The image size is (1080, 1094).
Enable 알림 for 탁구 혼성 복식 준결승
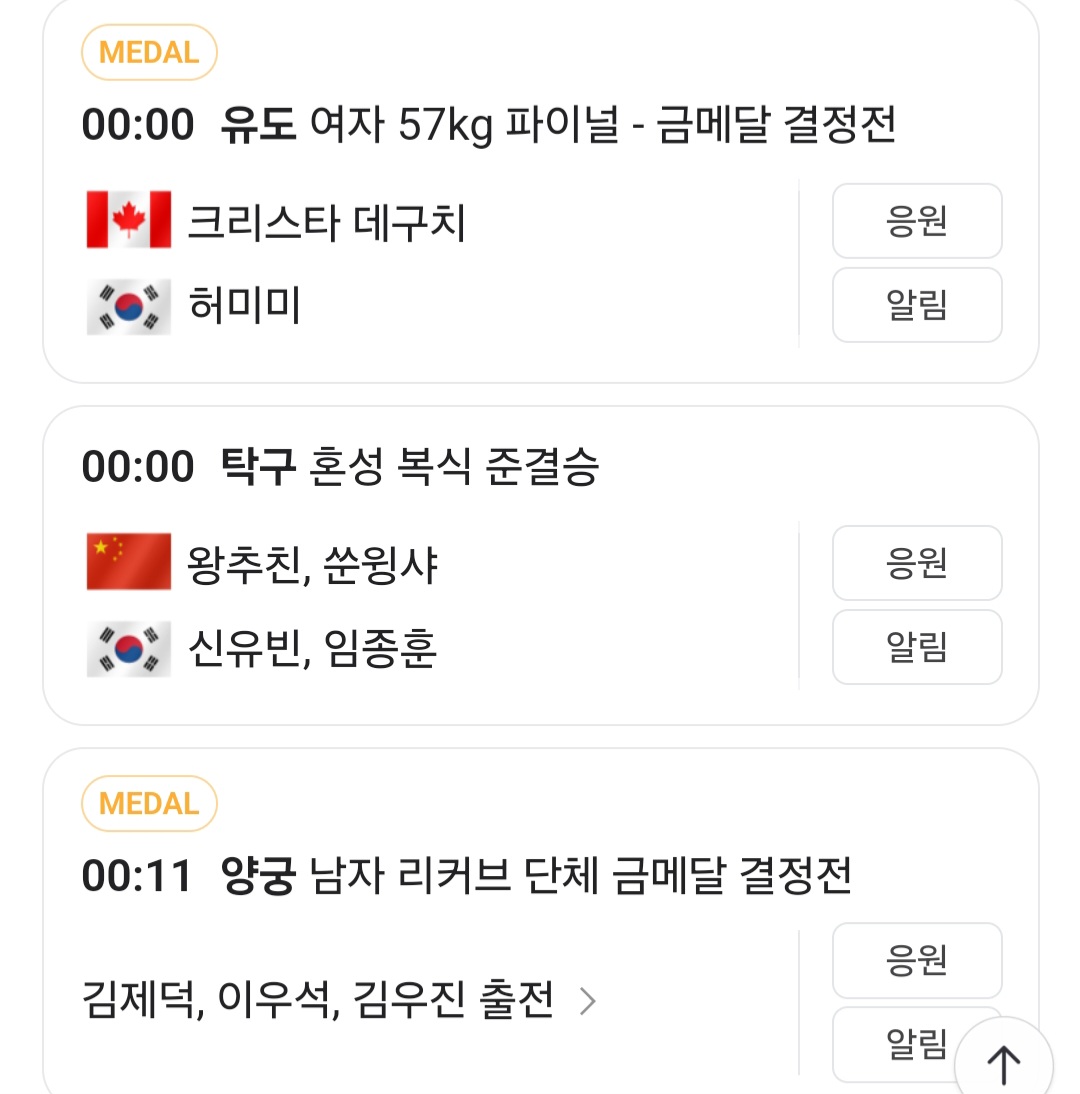(917, 647)
